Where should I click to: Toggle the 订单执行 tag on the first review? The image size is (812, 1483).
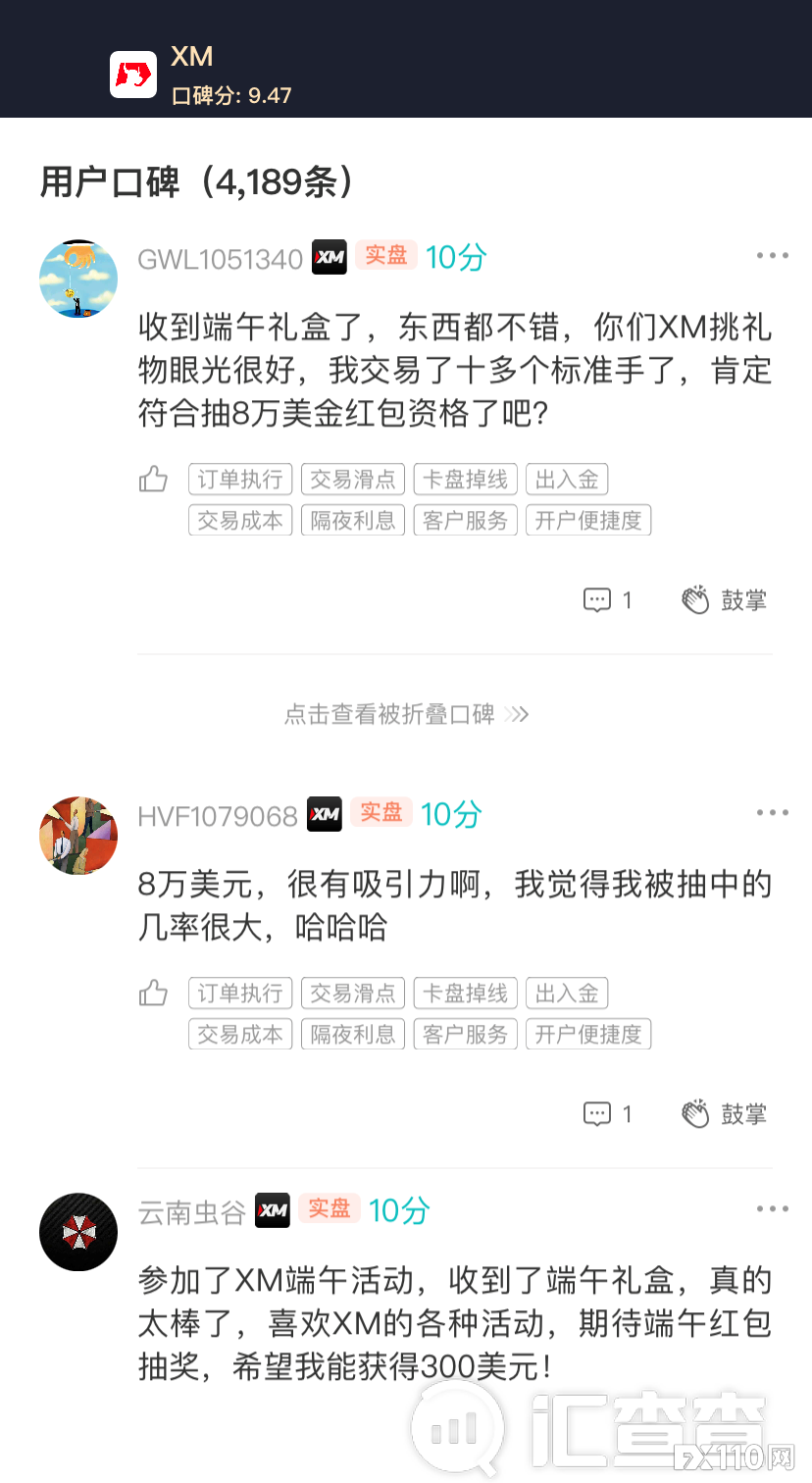coord(239,479)
